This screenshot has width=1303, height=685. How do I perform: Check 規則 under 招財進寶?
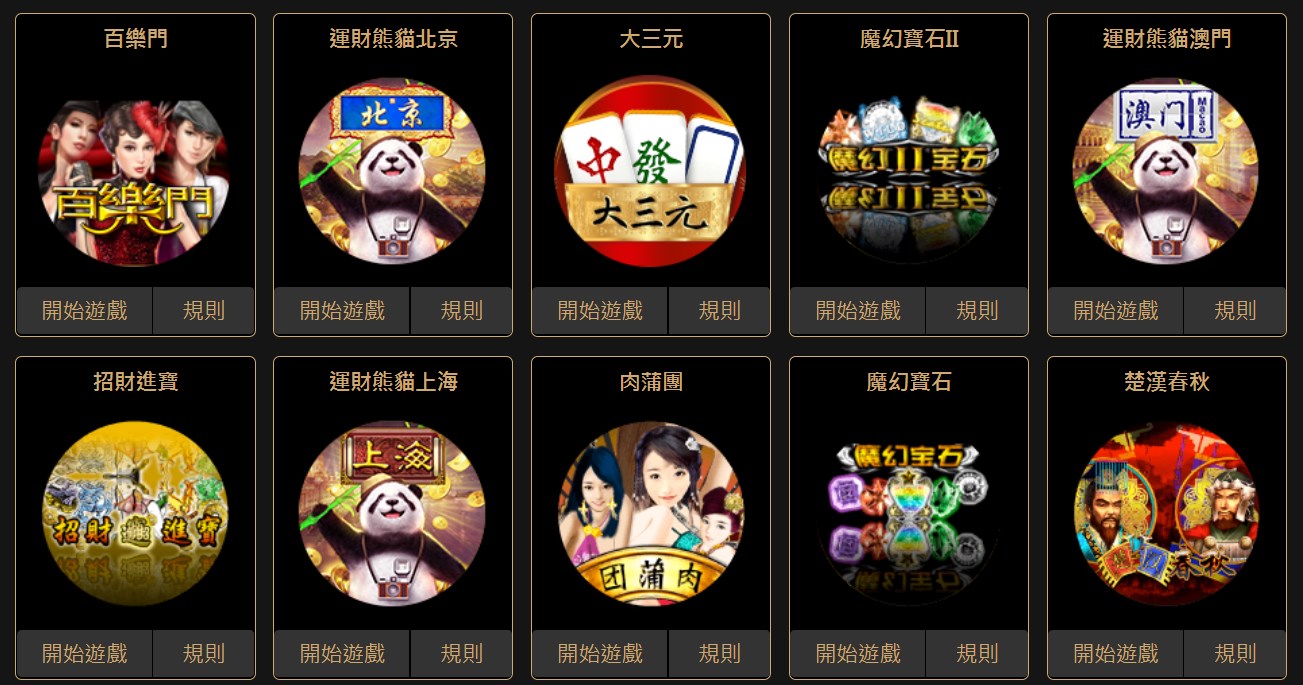[204, 654]
